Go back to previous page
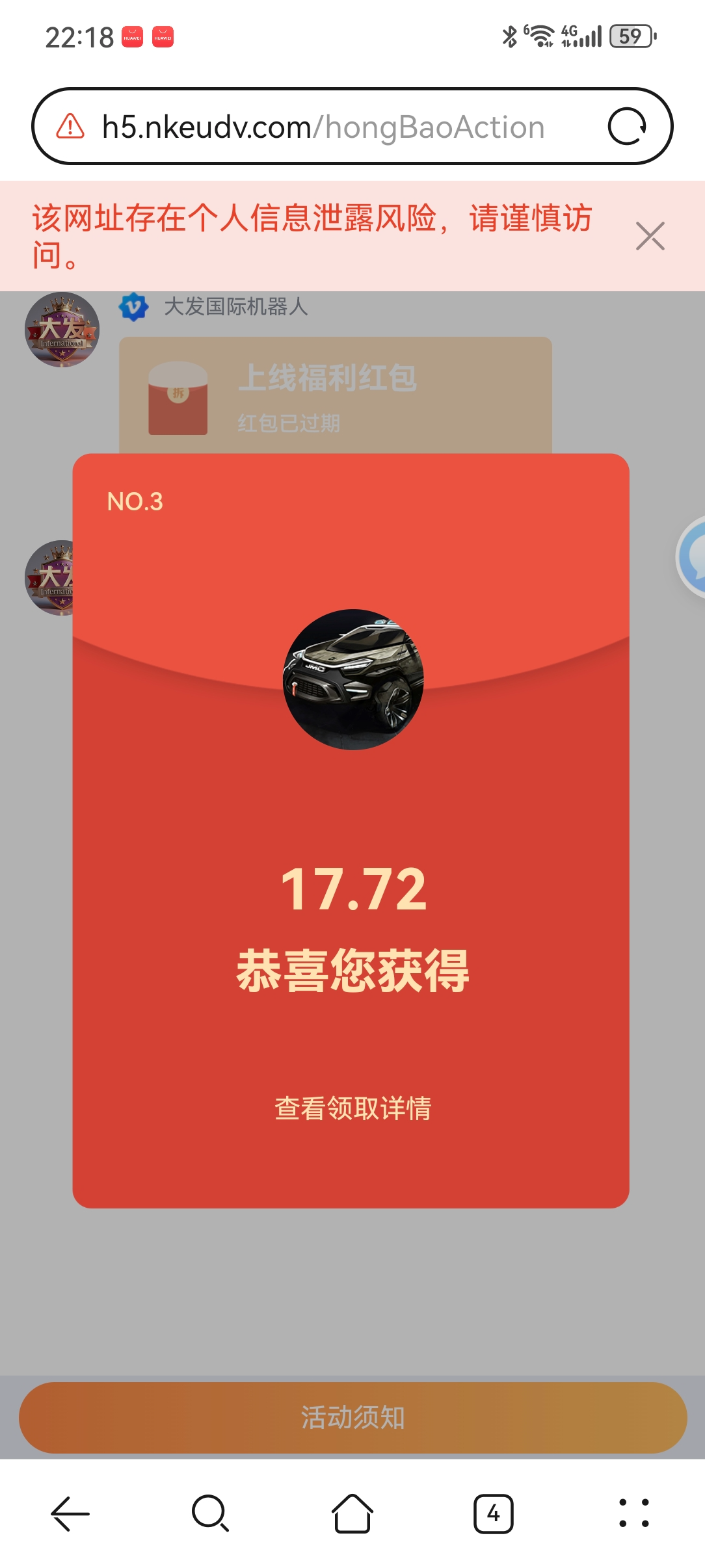Image resolution: width=705 pixels, height=1568 pixels. pyautogui.click(x=70, y=1513)
